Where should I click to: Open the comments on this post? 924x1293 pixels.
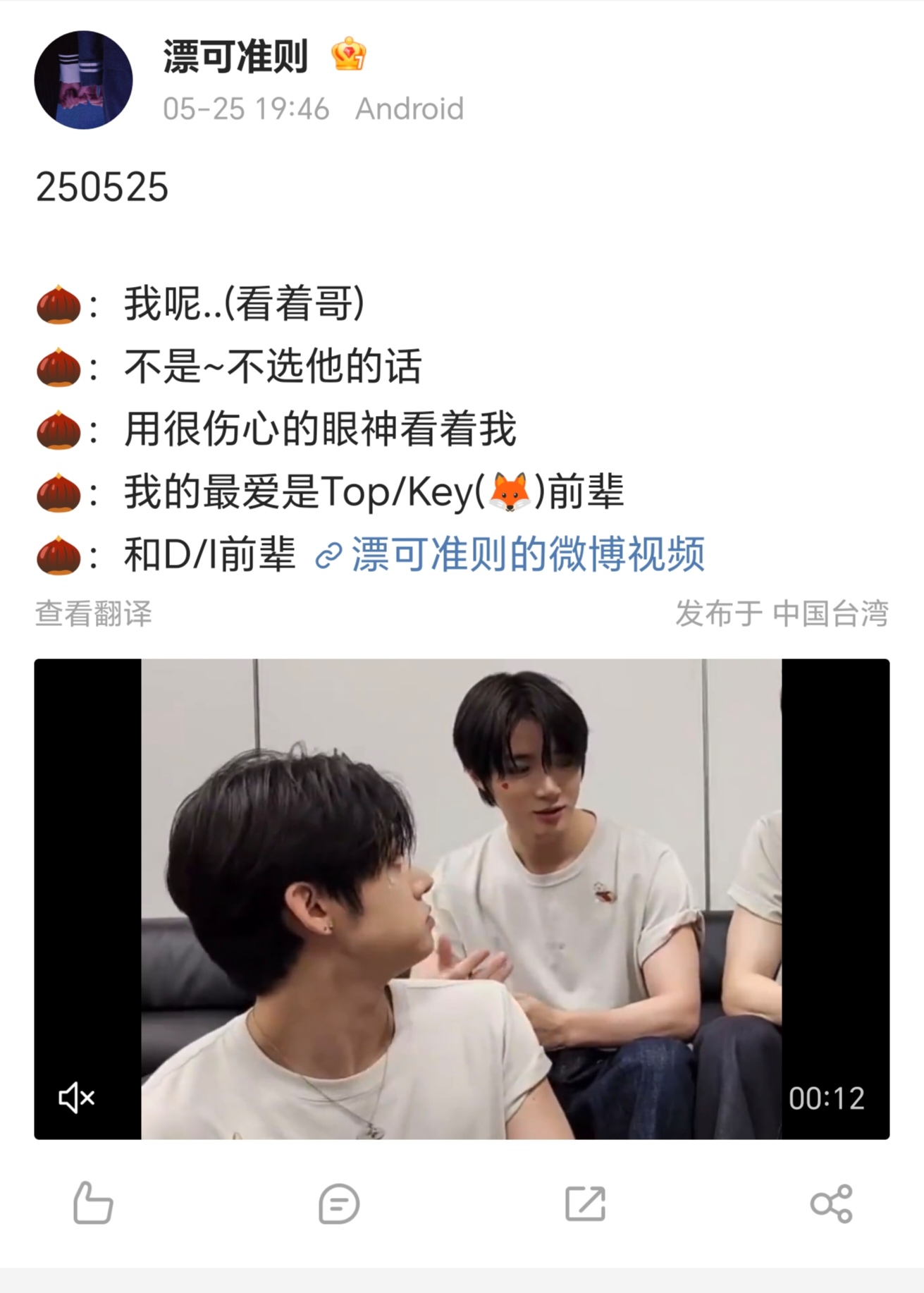click(x=339, y=1203)
